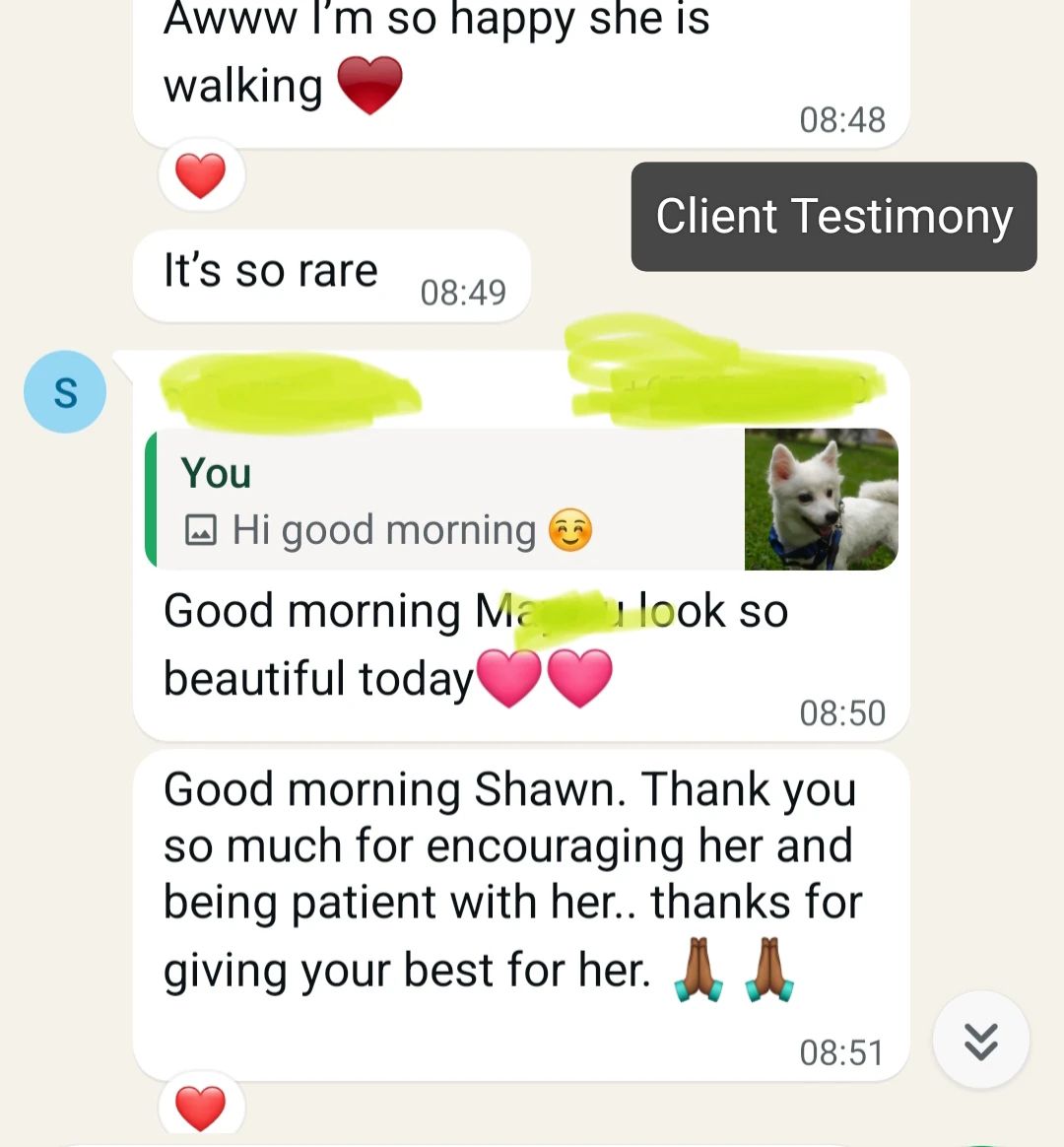Jump to the latest messages with the double-chevron button
Screen dimensions: 1064x1147
click(x=980, y=1040)
